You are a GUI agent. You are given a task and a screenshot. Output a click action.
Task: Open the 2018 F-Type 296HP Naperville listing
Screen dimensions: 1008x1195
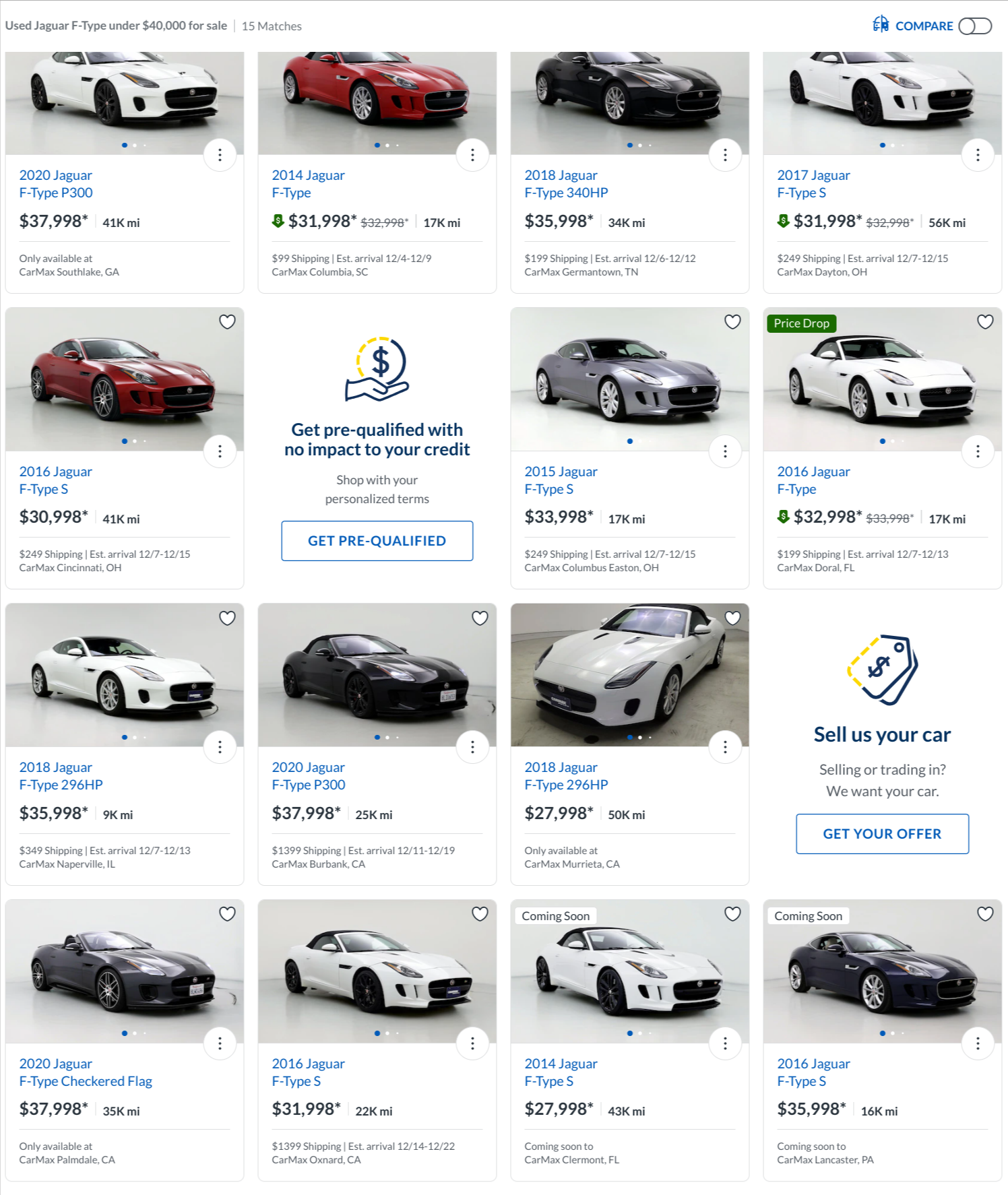pyautogui.click(x=61, y=776)
